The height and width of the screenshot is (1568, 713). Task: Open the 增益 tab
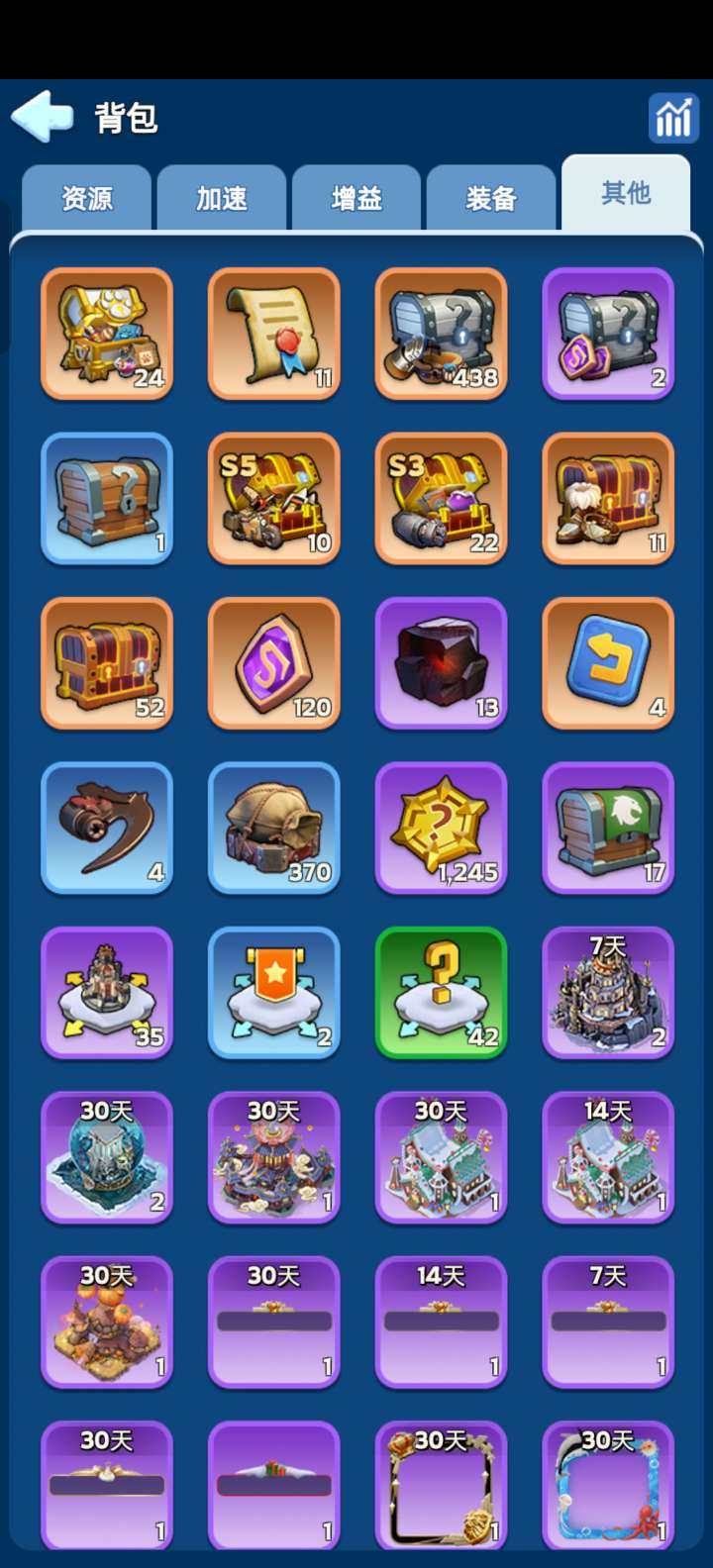coord(356,198)
